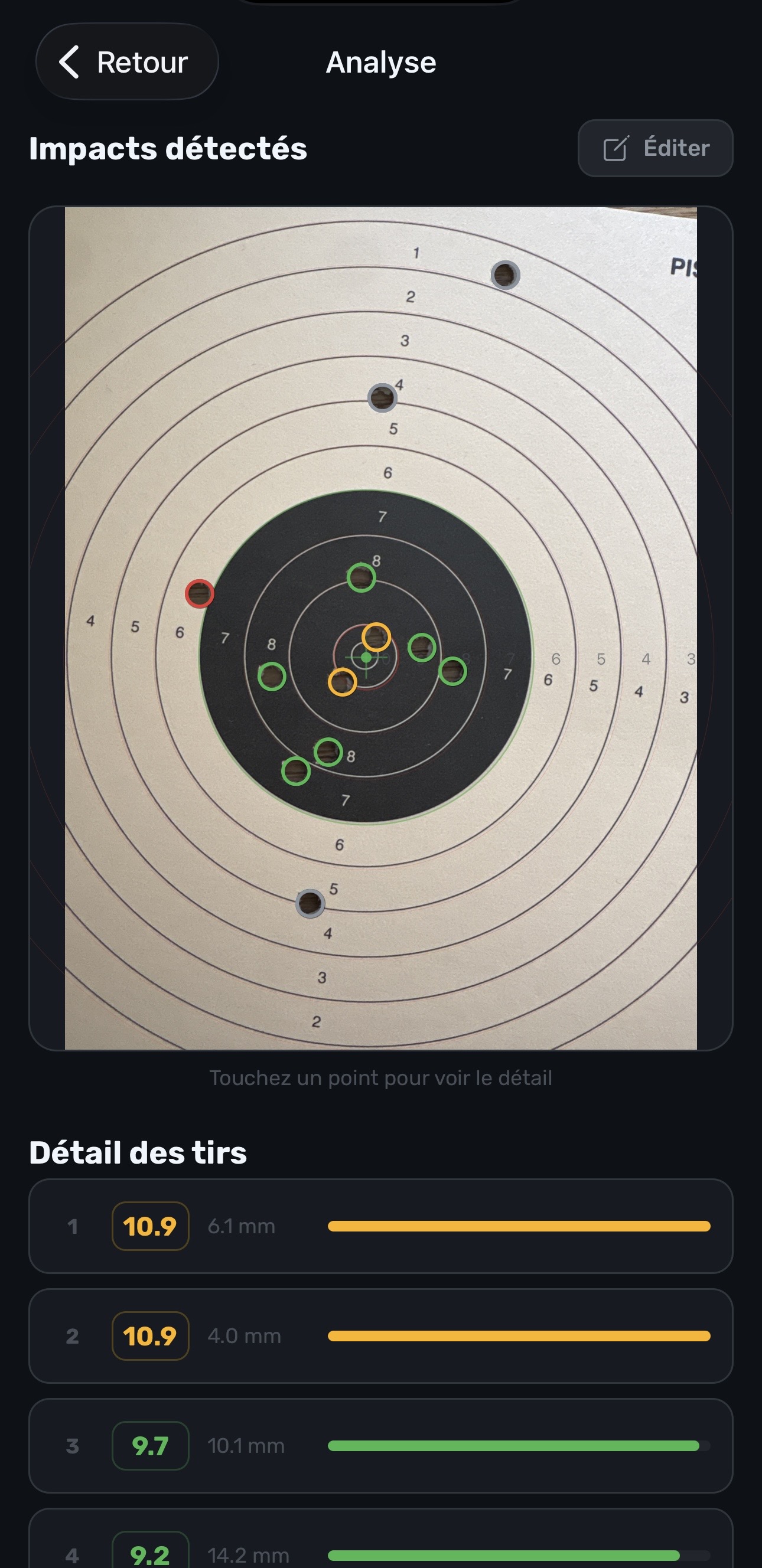Select the red impact marker on the target
This screenshot has width=762, height=1568.
tap(199, 593)
